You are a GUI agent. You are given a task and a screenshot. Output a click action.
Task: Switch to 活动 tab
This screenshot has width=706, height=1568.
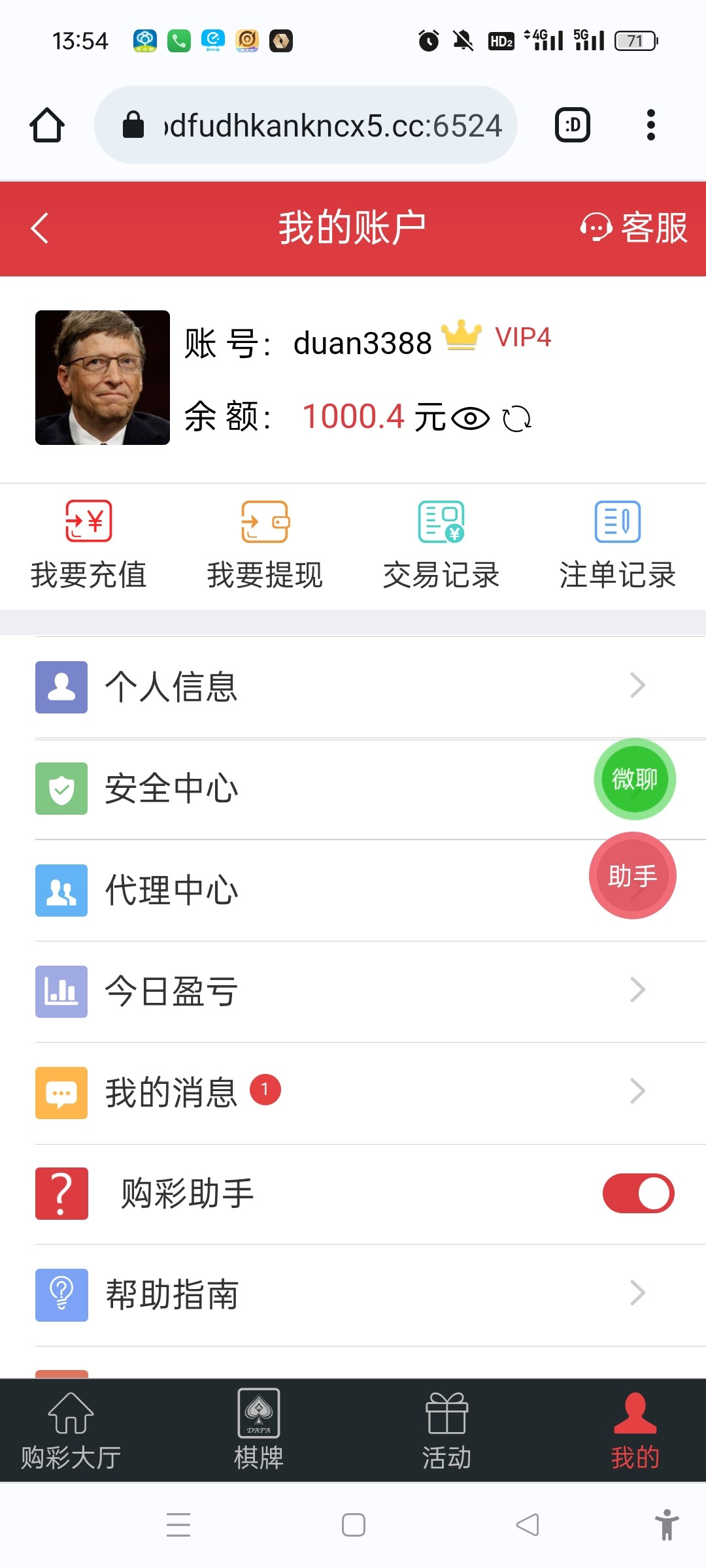446,1429
